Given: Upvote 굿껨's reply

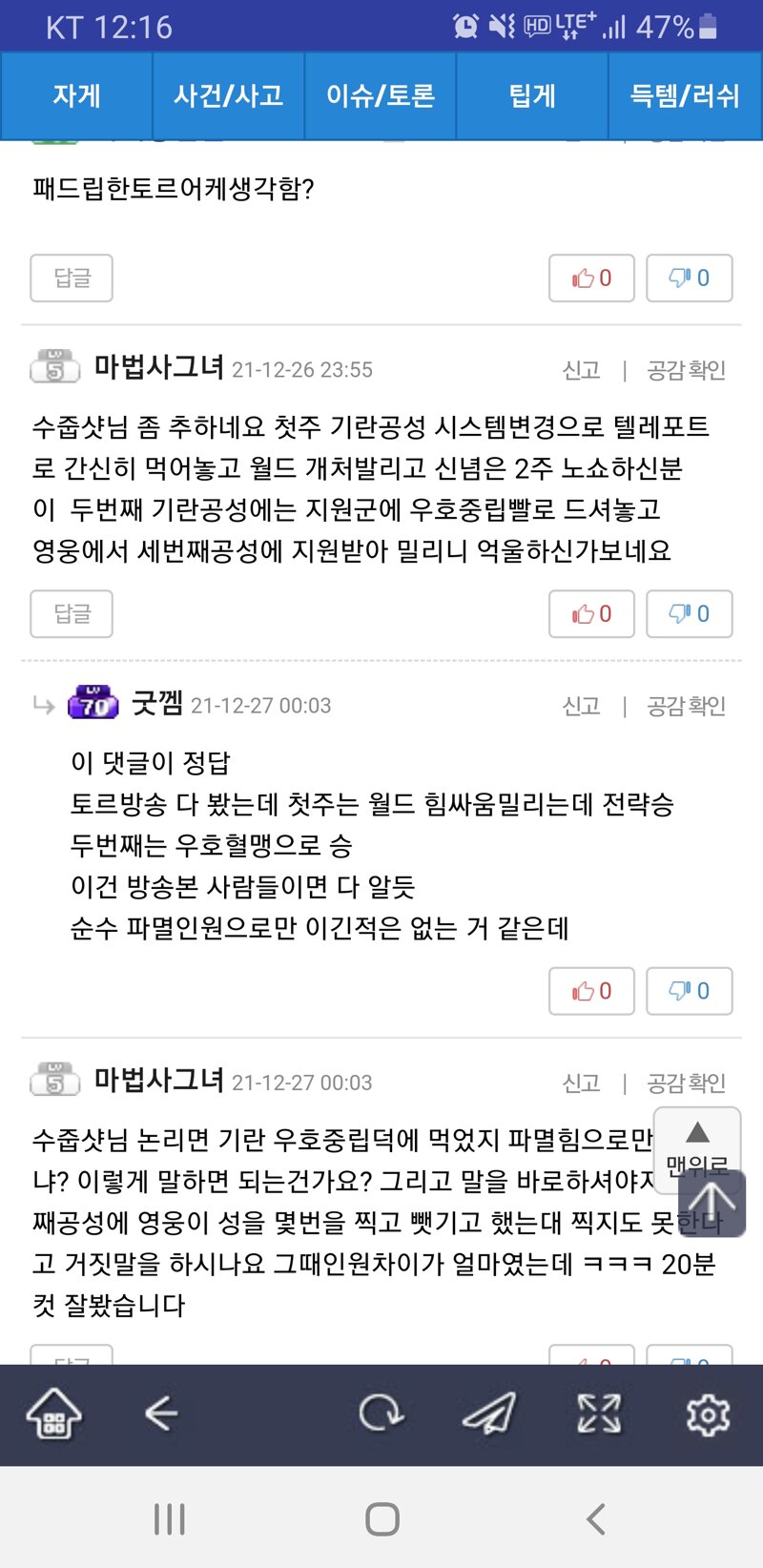Looking at the screenshot, I should tap(591, 991).
